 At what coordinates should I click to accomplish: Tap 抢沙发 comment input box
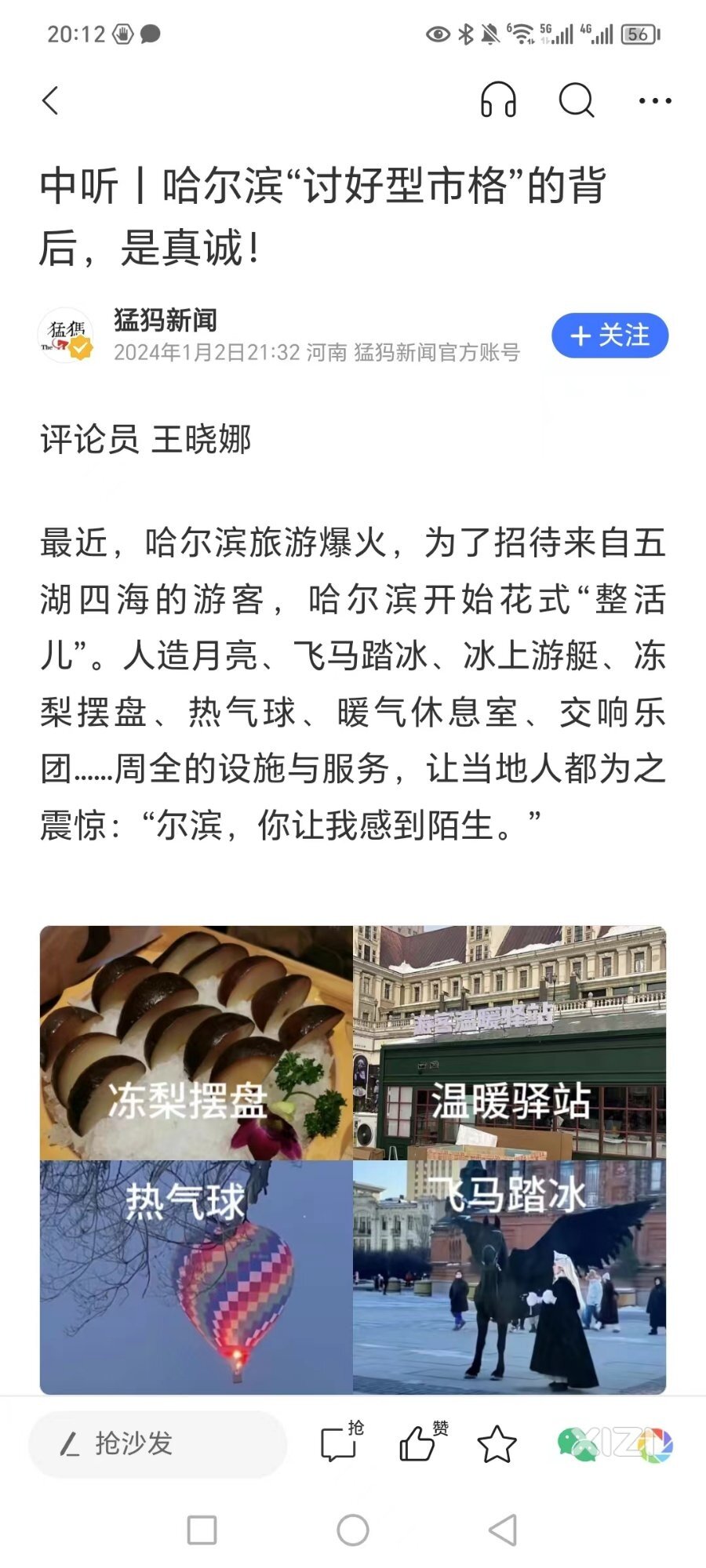[157, 1443]
